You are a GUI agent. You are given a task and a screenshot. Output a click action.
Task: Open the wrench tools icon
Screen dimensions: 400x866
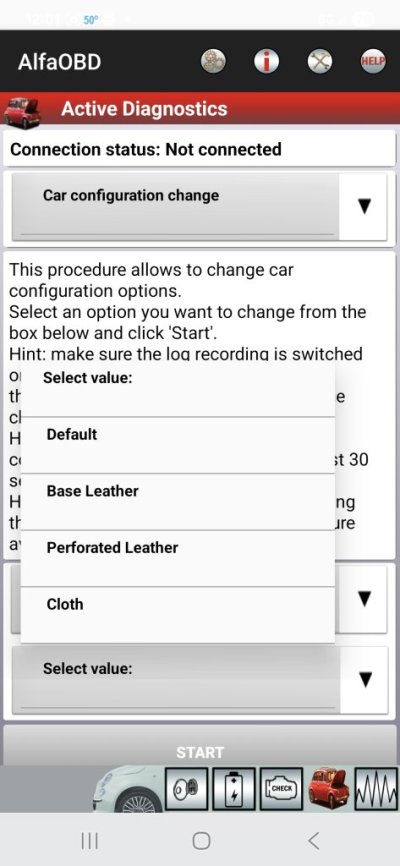(x=319, y=61)
